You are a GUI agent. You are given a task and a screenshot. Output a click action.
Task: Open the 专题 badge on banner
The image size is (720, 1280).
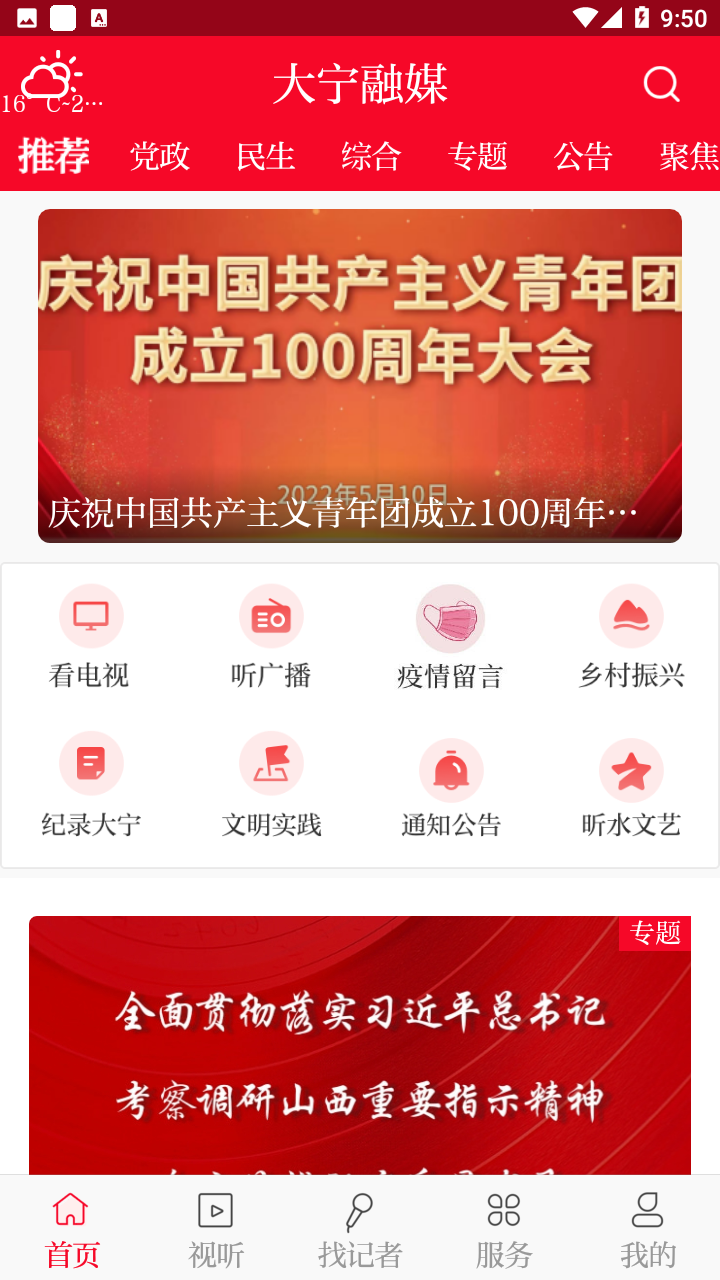click(x=655, y=933)
